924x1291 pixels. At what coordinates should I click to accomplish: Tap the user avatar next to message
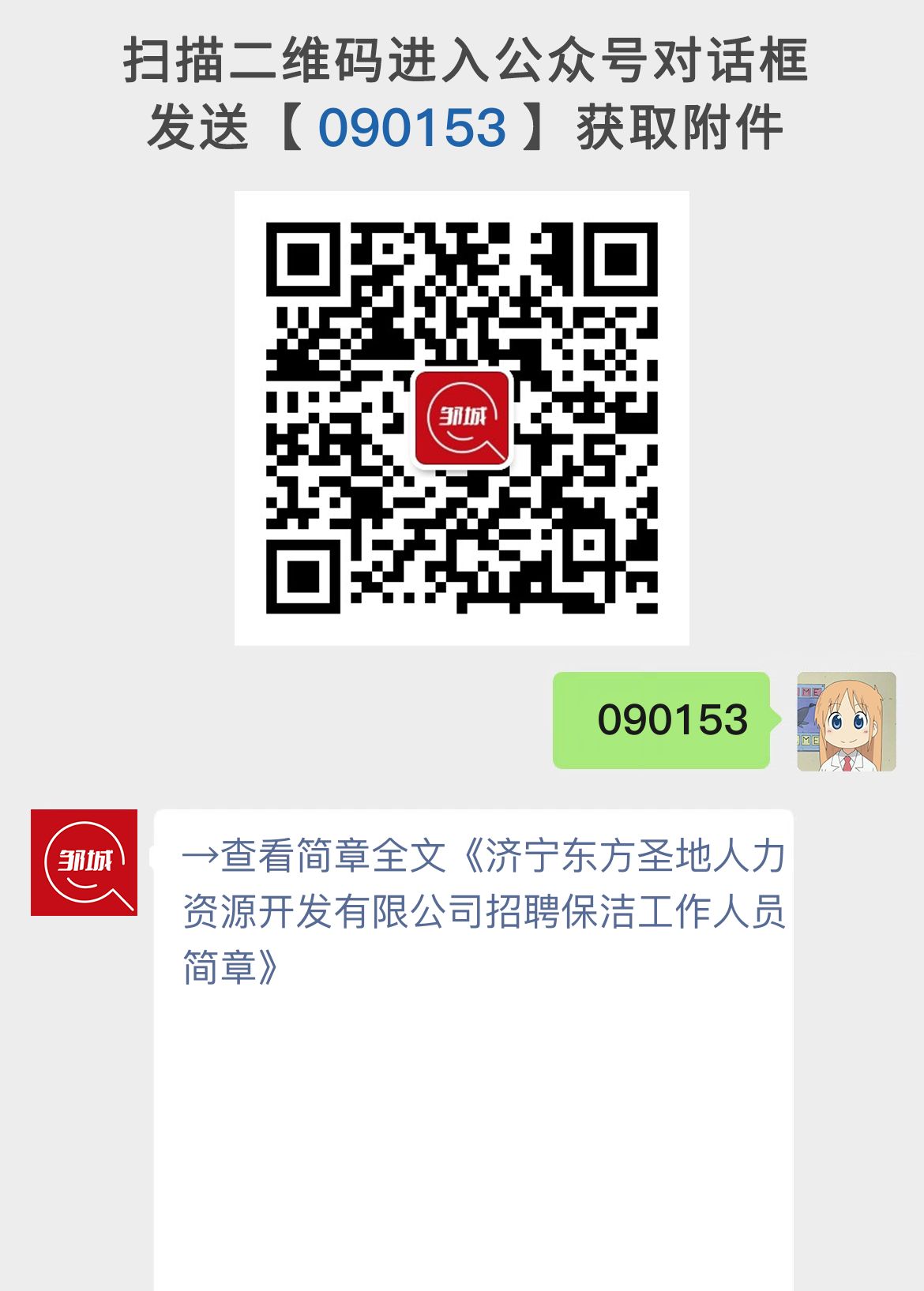pos(845,721)
